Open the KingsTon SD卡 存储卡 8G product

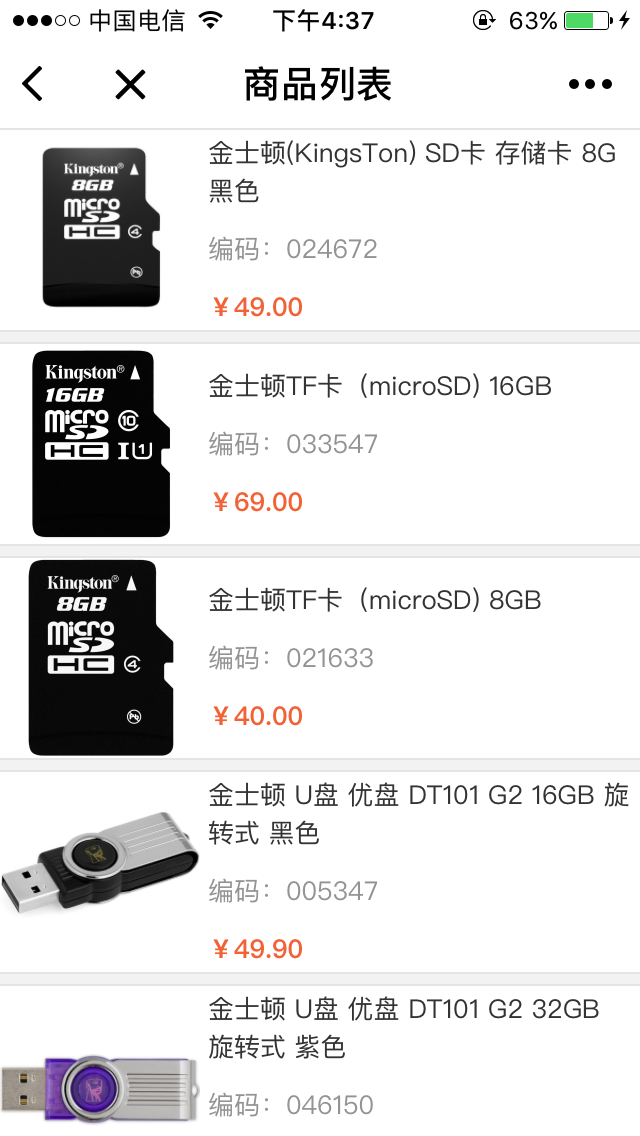pos(320,230)
